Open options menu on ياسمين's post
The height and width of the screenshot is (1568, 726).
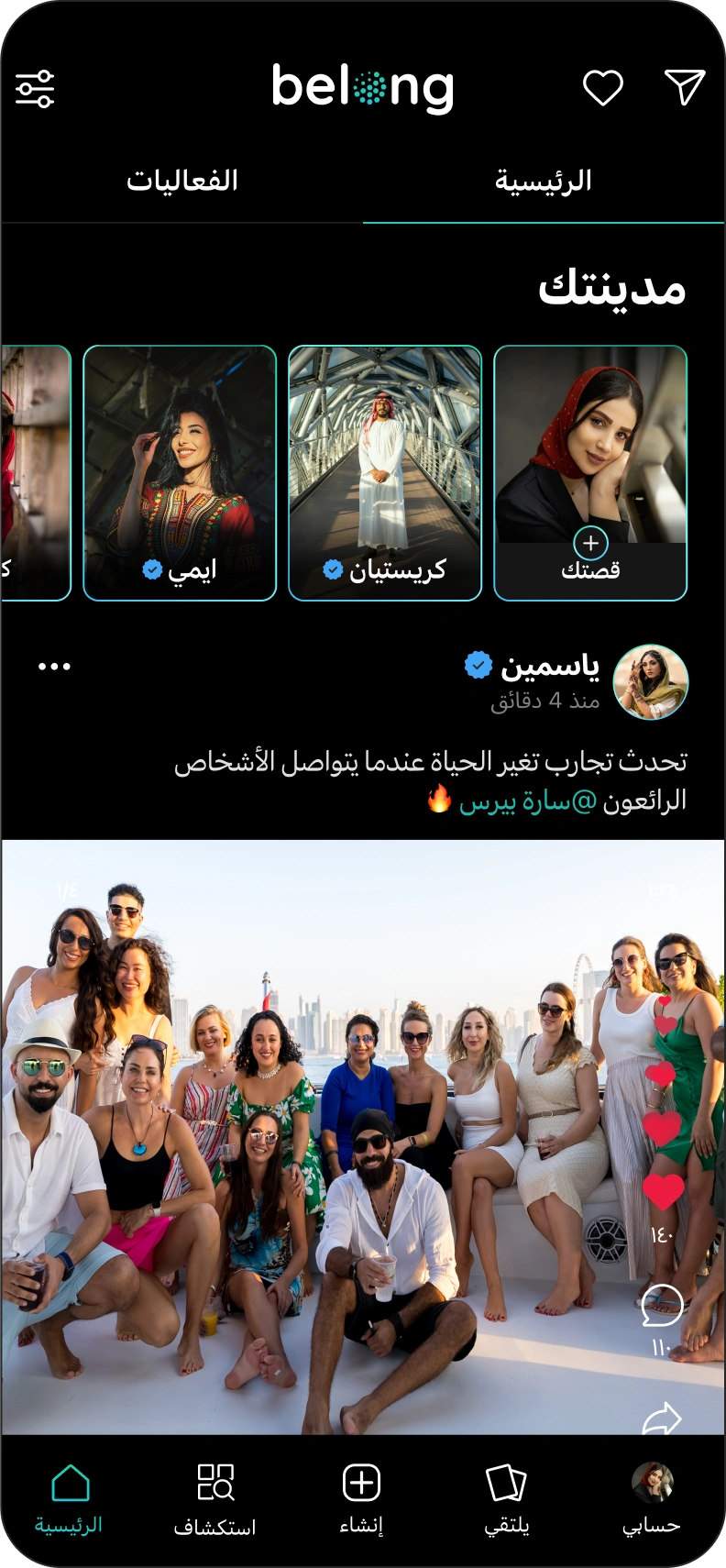coord(54,667)
